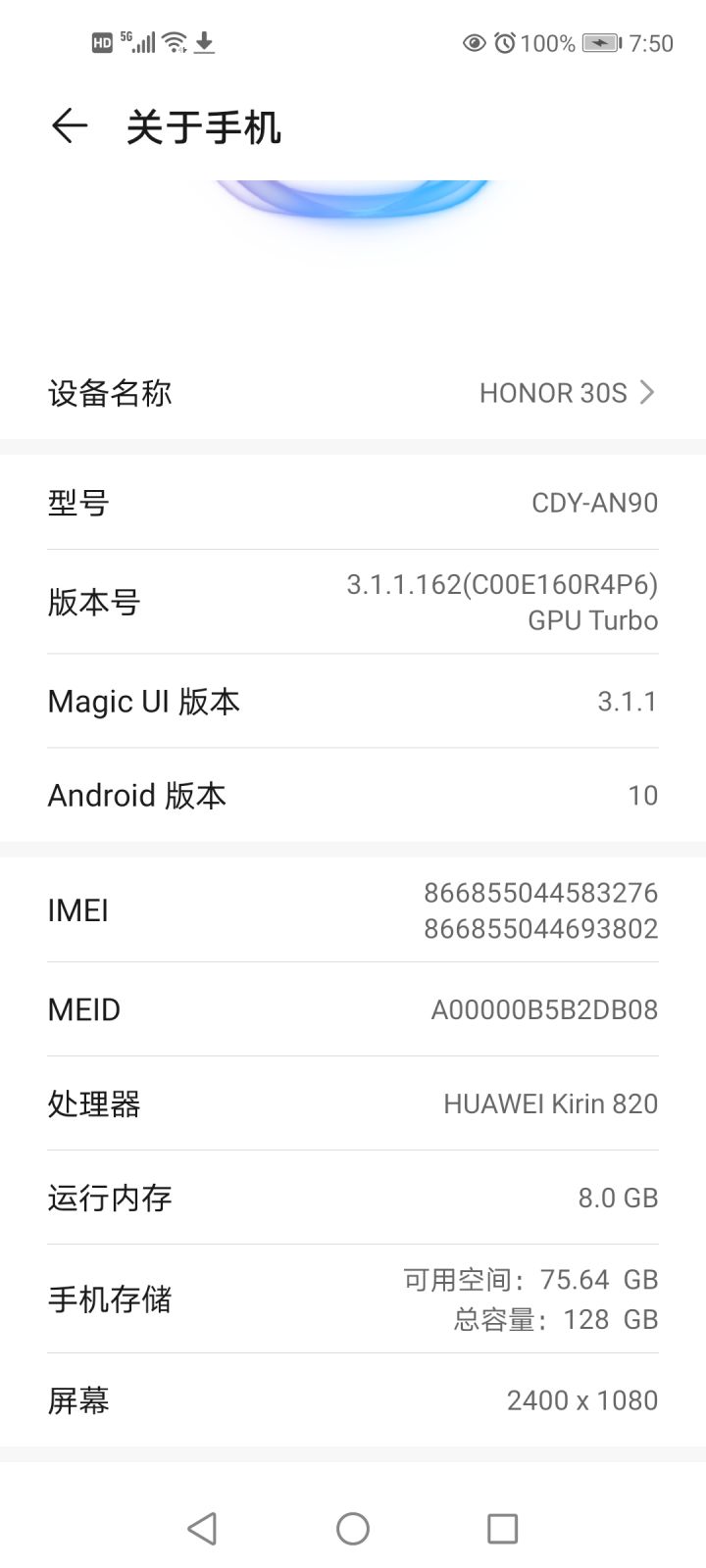Tap the system home button
The width and height of the screenshot is (706, 1568).
tap(353, 1528)
